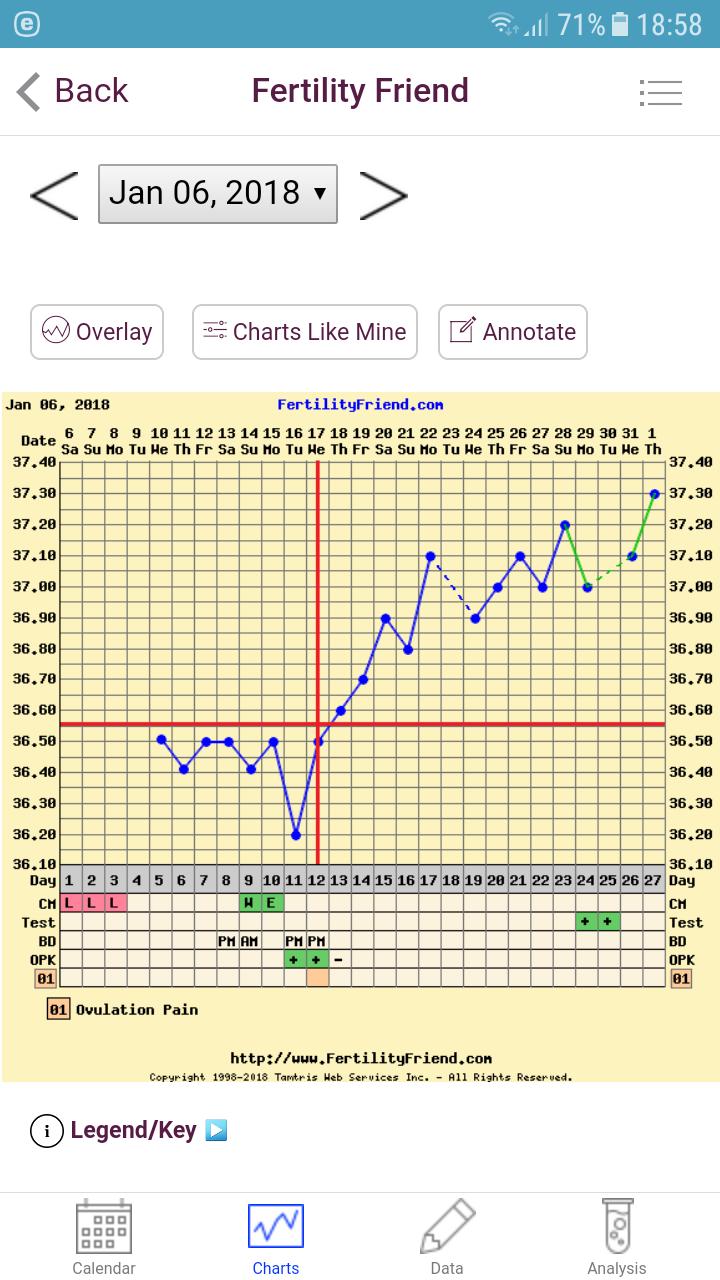Go to the next cycle chart
This screenshot has height=1280, width=720.
click(x=383, y=194)
